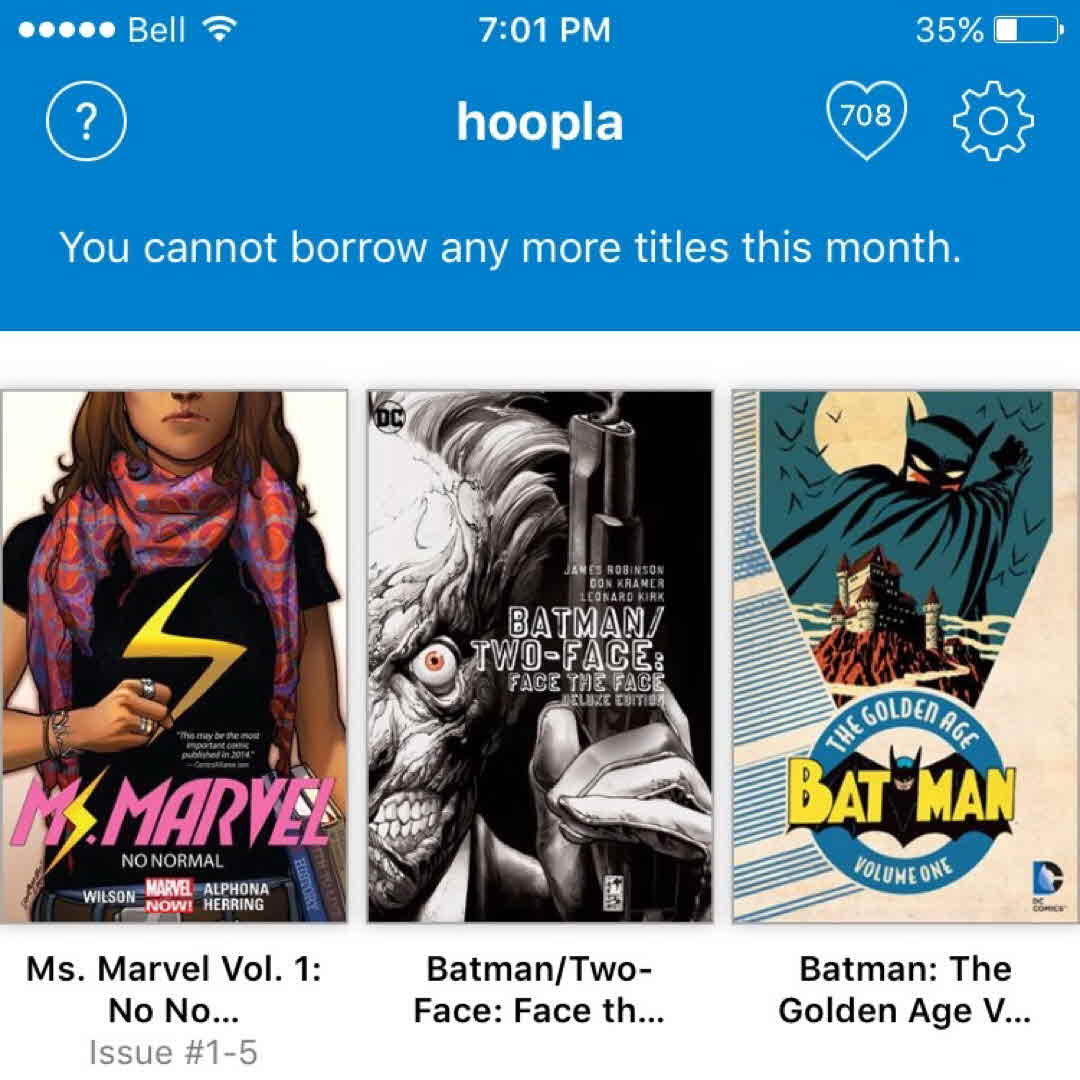Open Batman/Two-Face: Face the Face comic

tap(540, 656)
